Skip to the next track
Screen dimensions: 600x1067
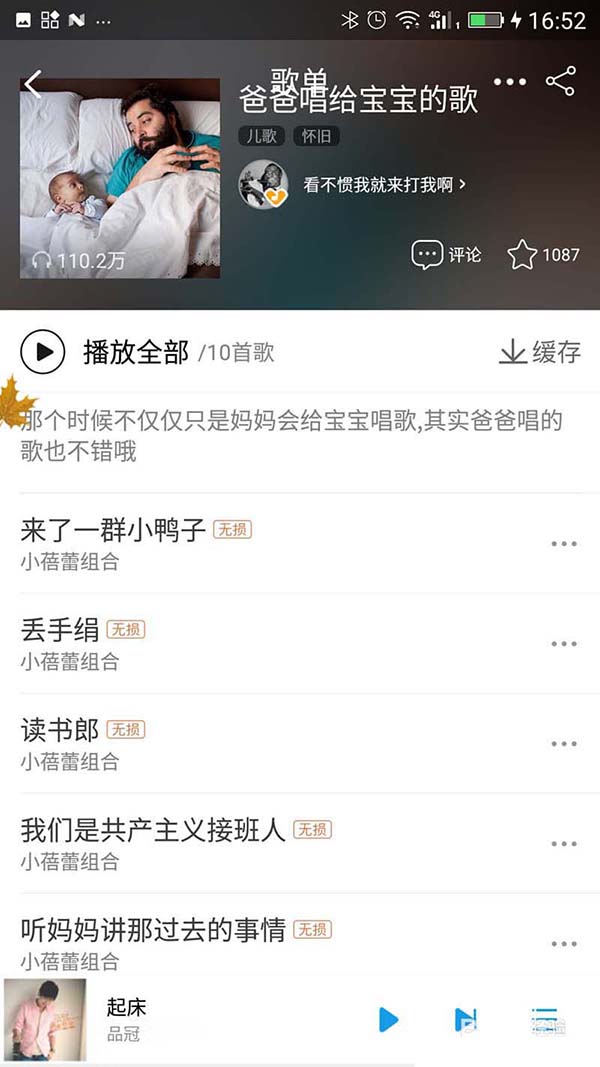click(x=465, y=1019)
